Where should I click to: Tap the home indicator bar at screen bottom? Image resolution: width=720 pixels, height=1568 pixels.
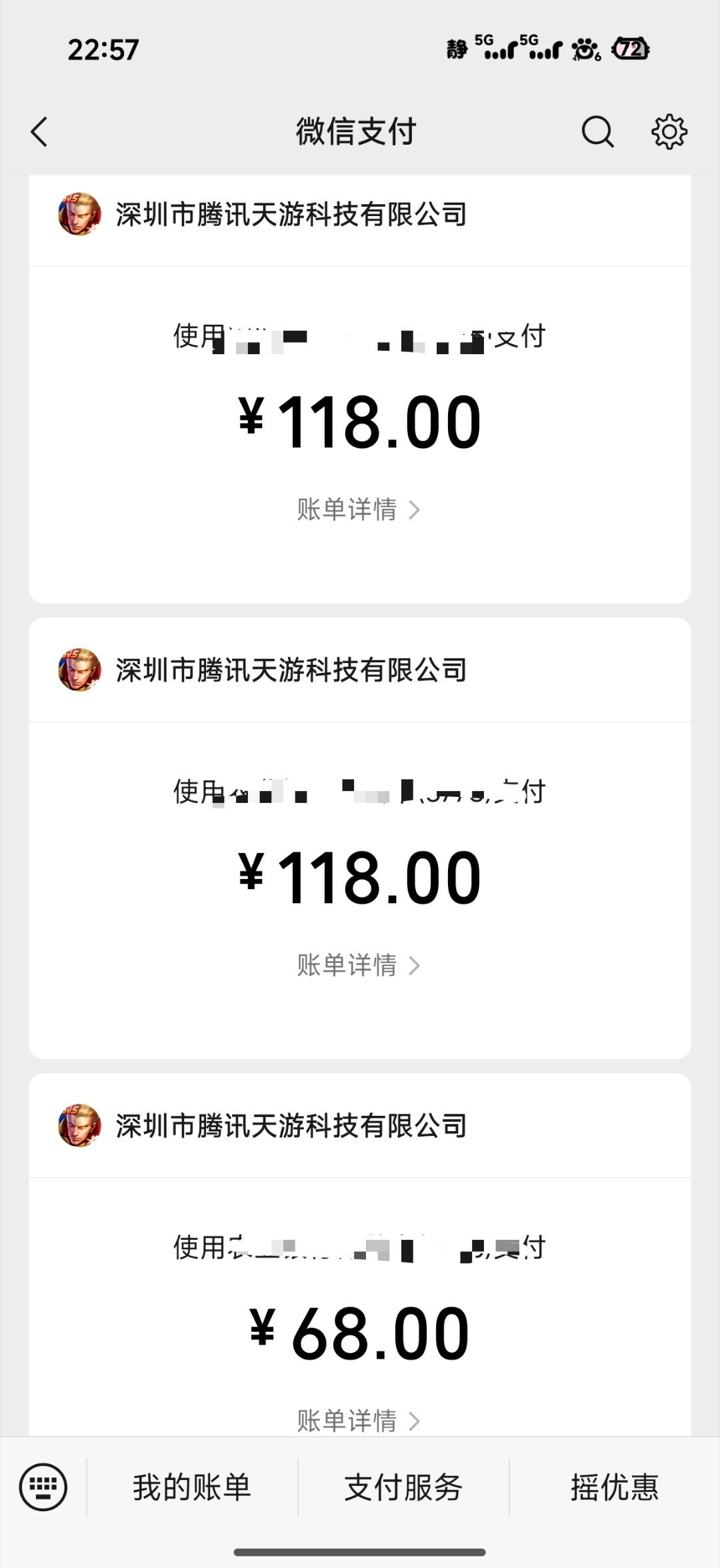click(360, 1554)
